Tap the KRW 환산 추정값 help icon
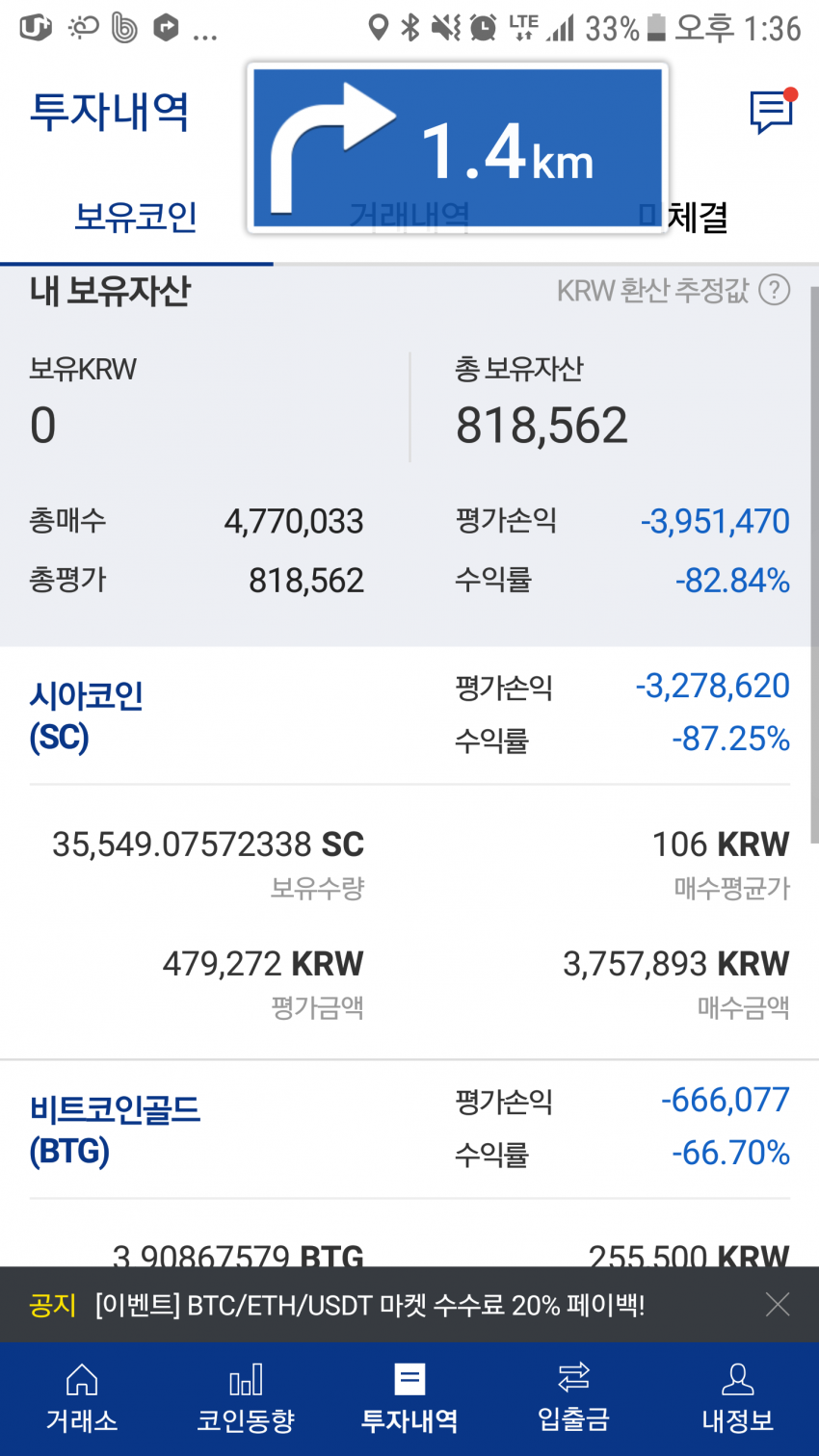The width and height of the screenshot is (819, 1456). click(x=774, y=289)
